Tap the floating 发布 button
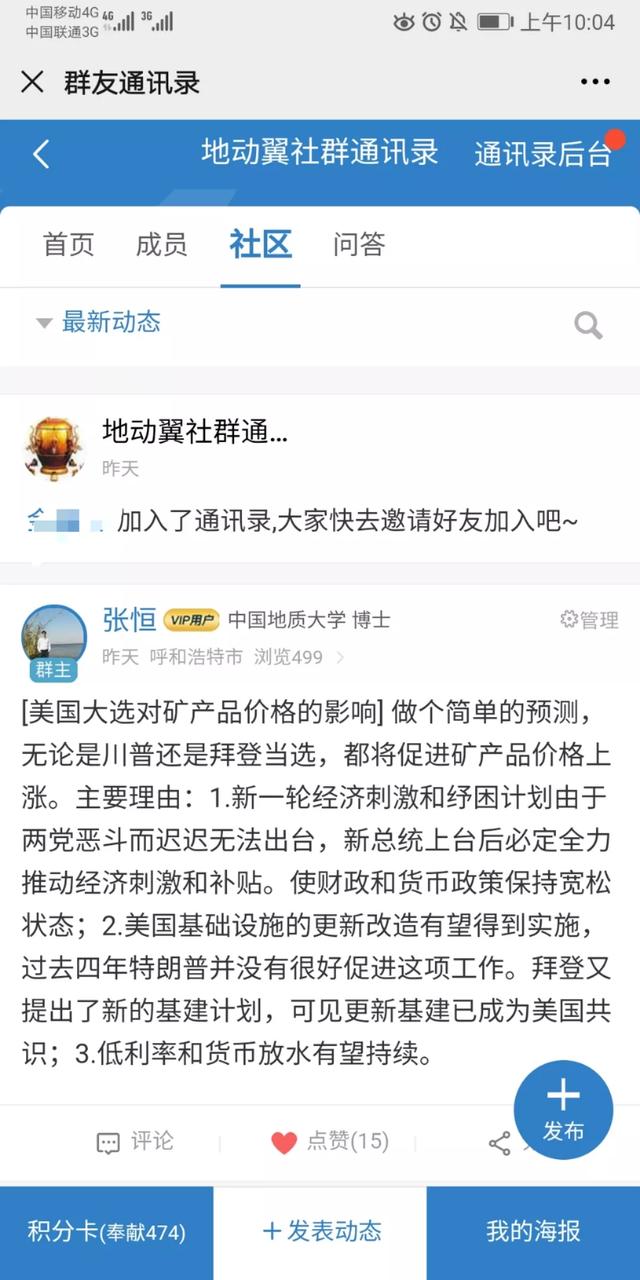This screenshot has height=1280, width=640. pos(563,1110)
